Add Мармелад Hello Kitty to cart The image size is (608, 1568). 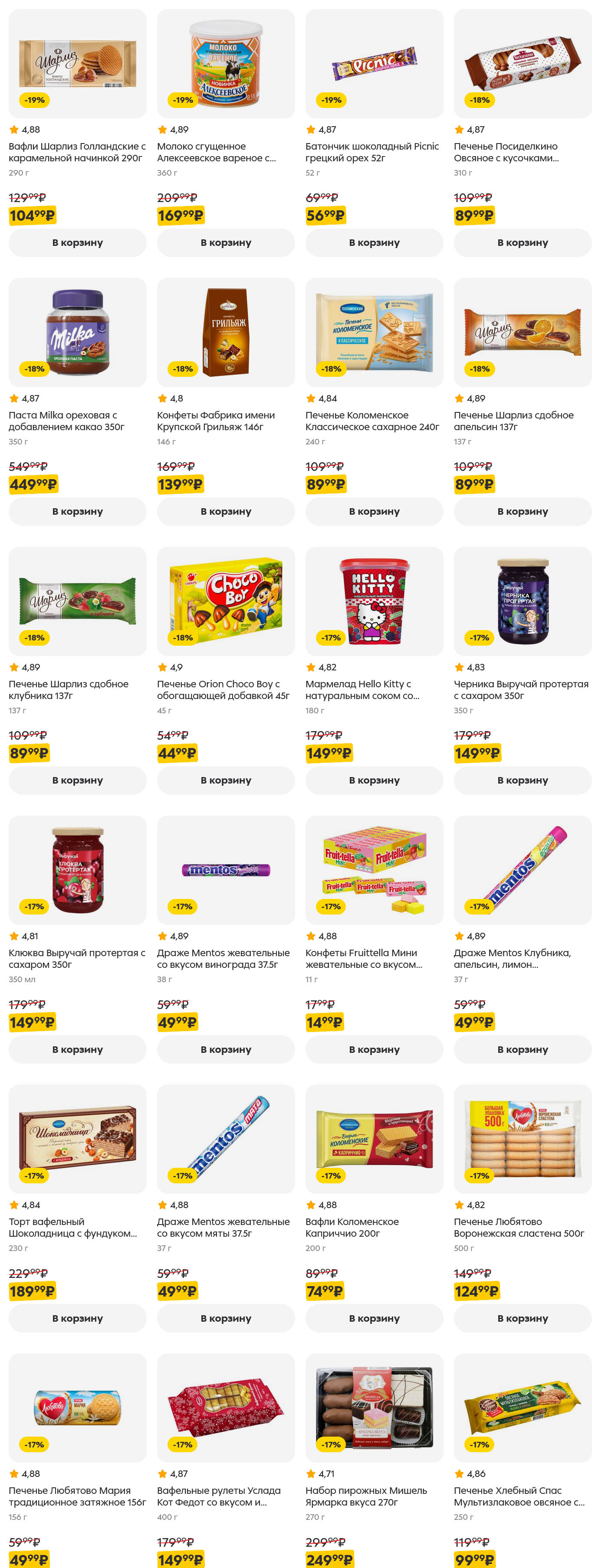pyautogui.click(x=374, y=781)
